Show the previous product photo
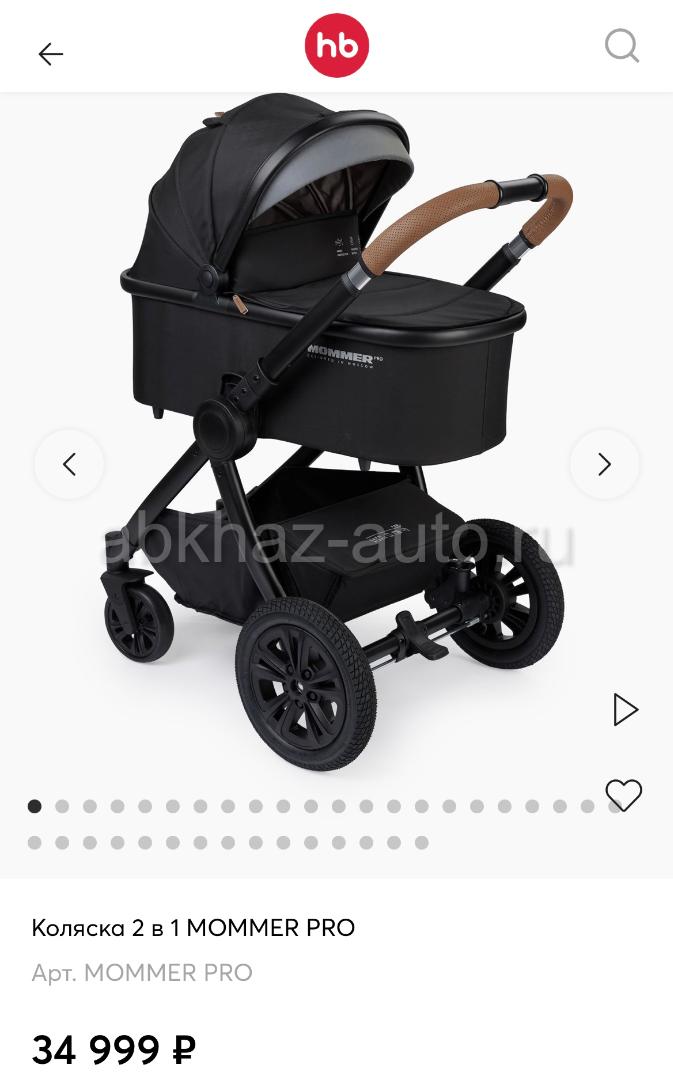 (69, 464)
